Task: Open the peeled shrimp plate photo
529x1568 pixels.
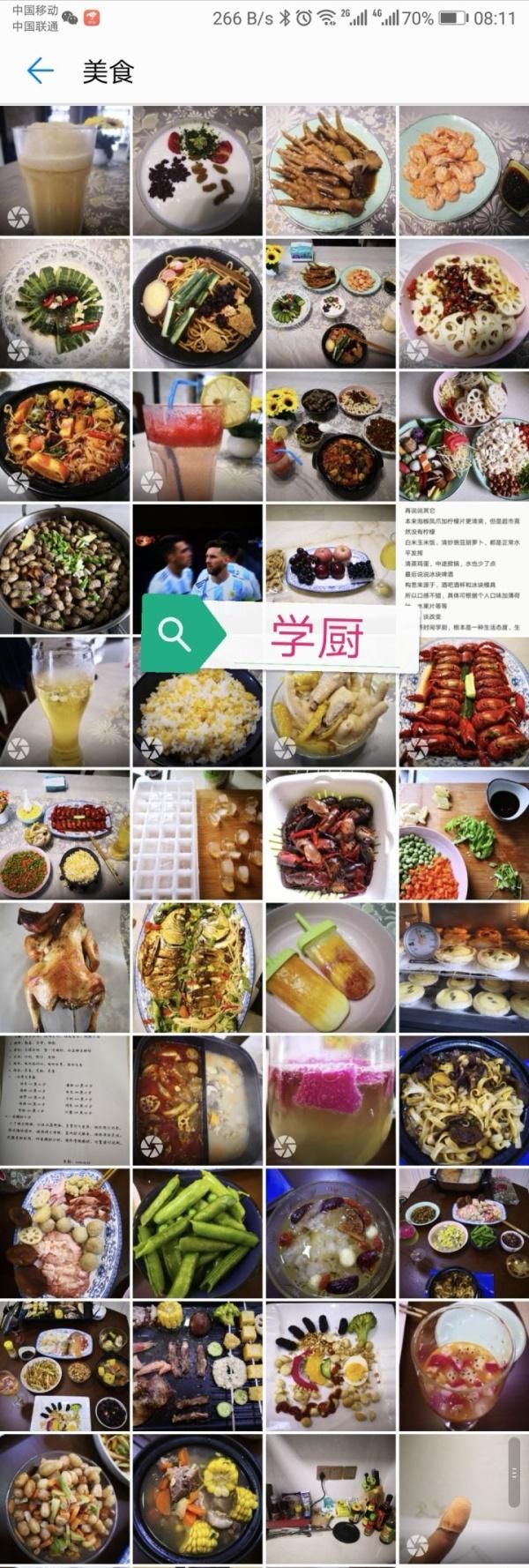Action: [x=463, y=170]
